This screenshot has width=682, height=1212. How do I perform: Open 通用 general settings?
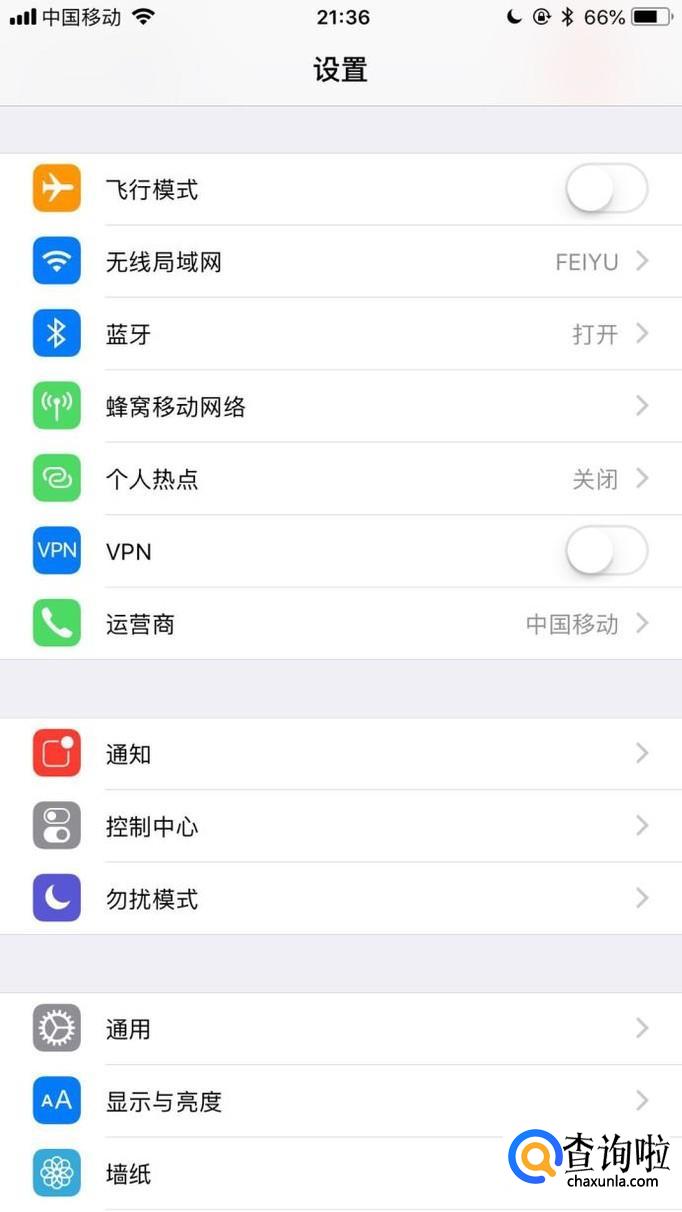[x=340, y=1028]
